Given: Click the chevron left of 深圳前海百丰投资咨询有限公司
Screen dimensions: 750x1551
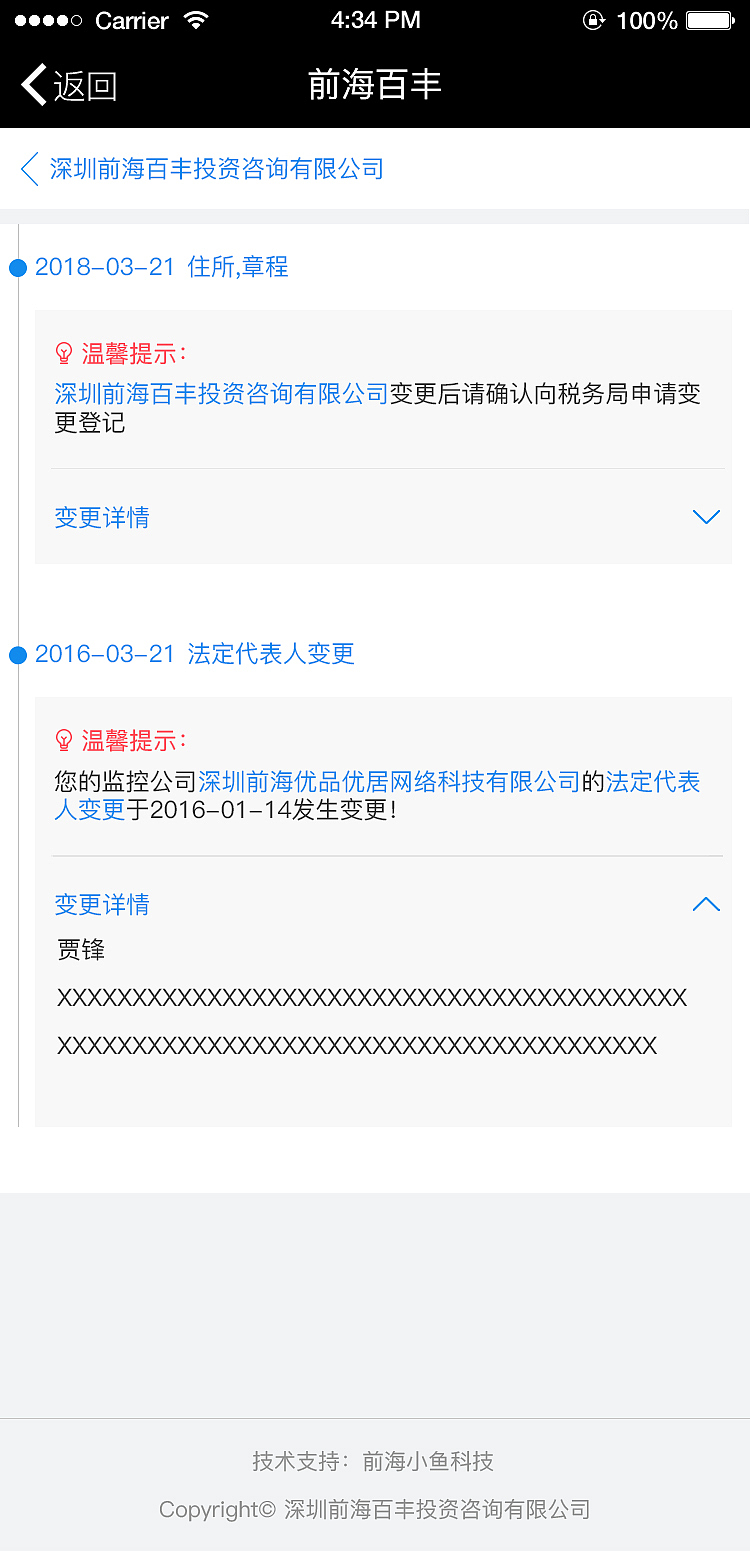Looking at the screenshot, I should (28, 169).
